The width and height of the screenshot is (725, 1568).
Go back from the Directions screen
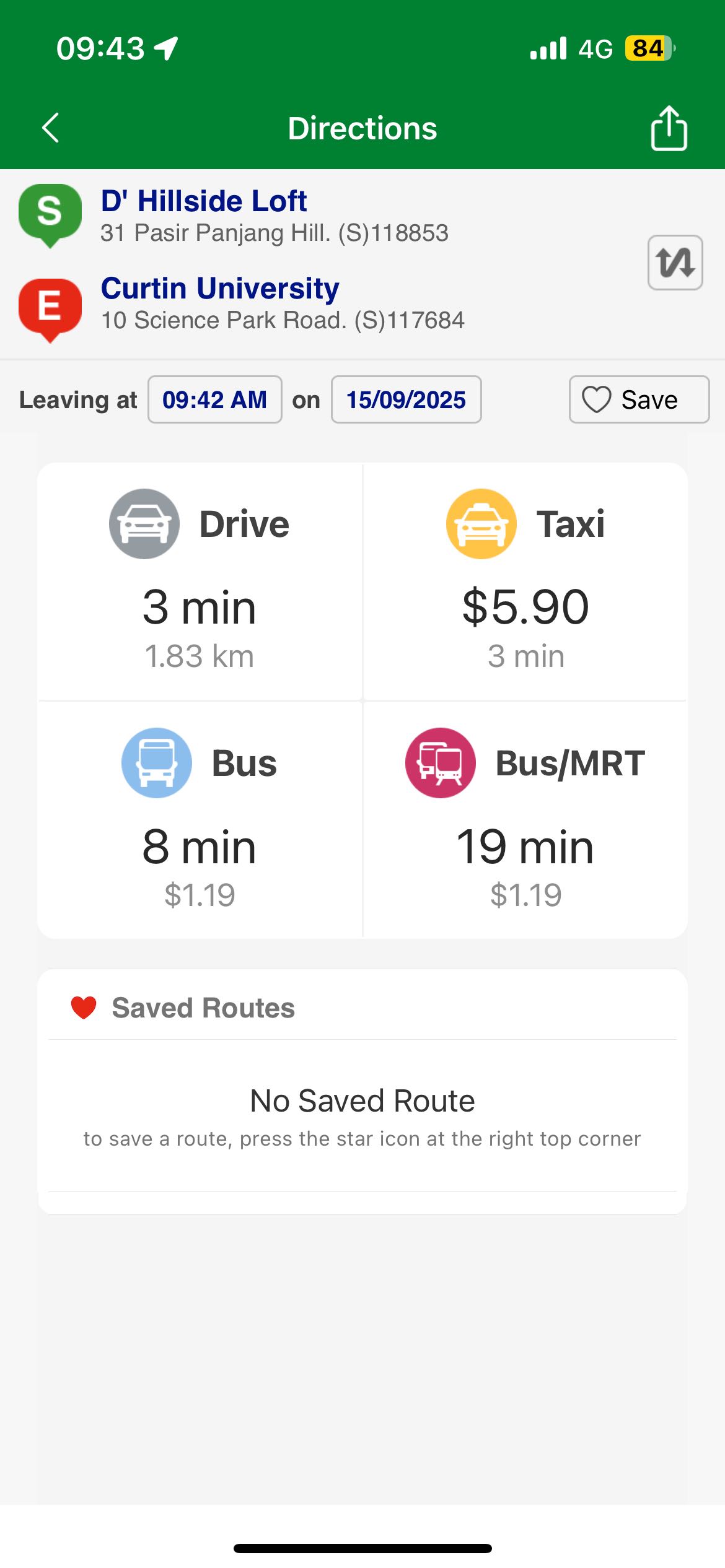tap(51, 128)
